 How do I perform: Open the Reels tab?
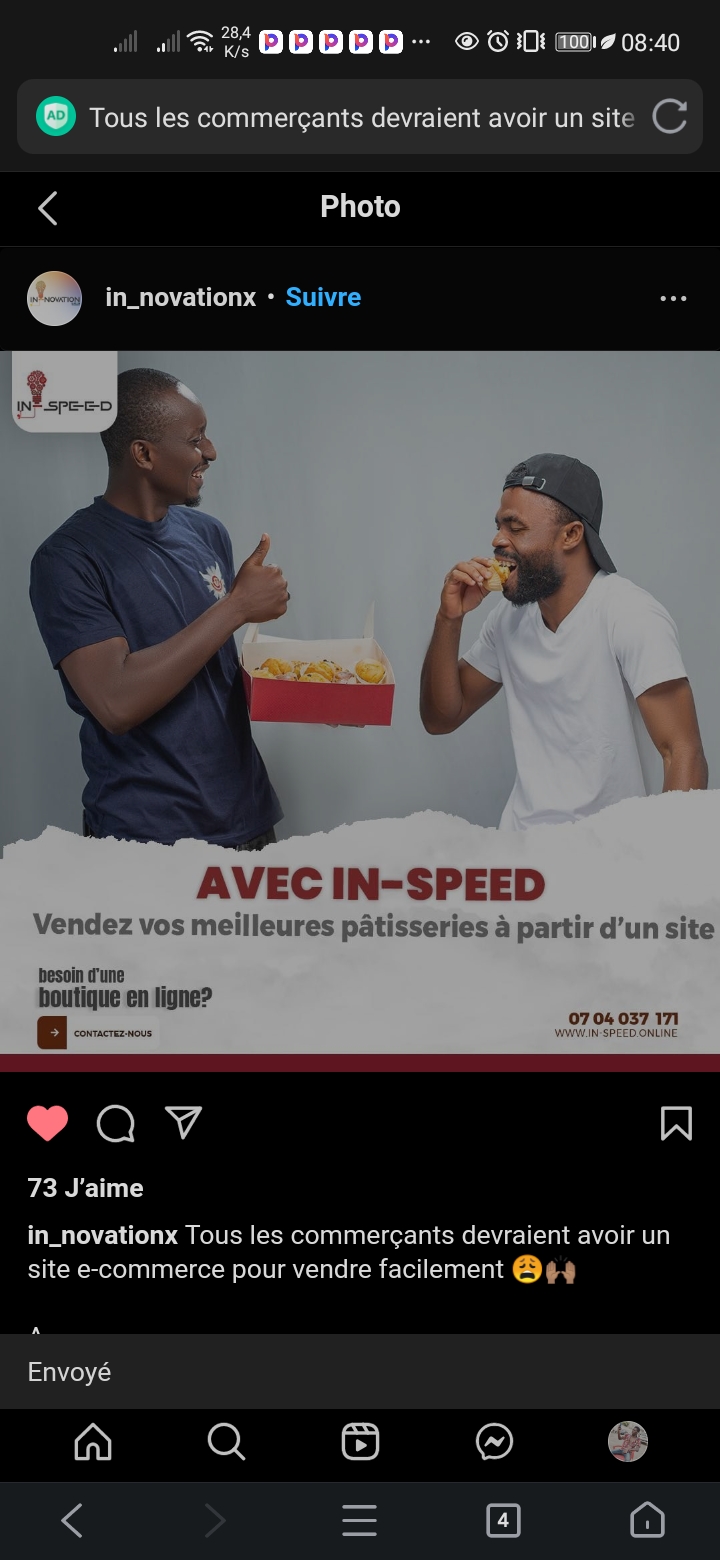pos(360,1442)
